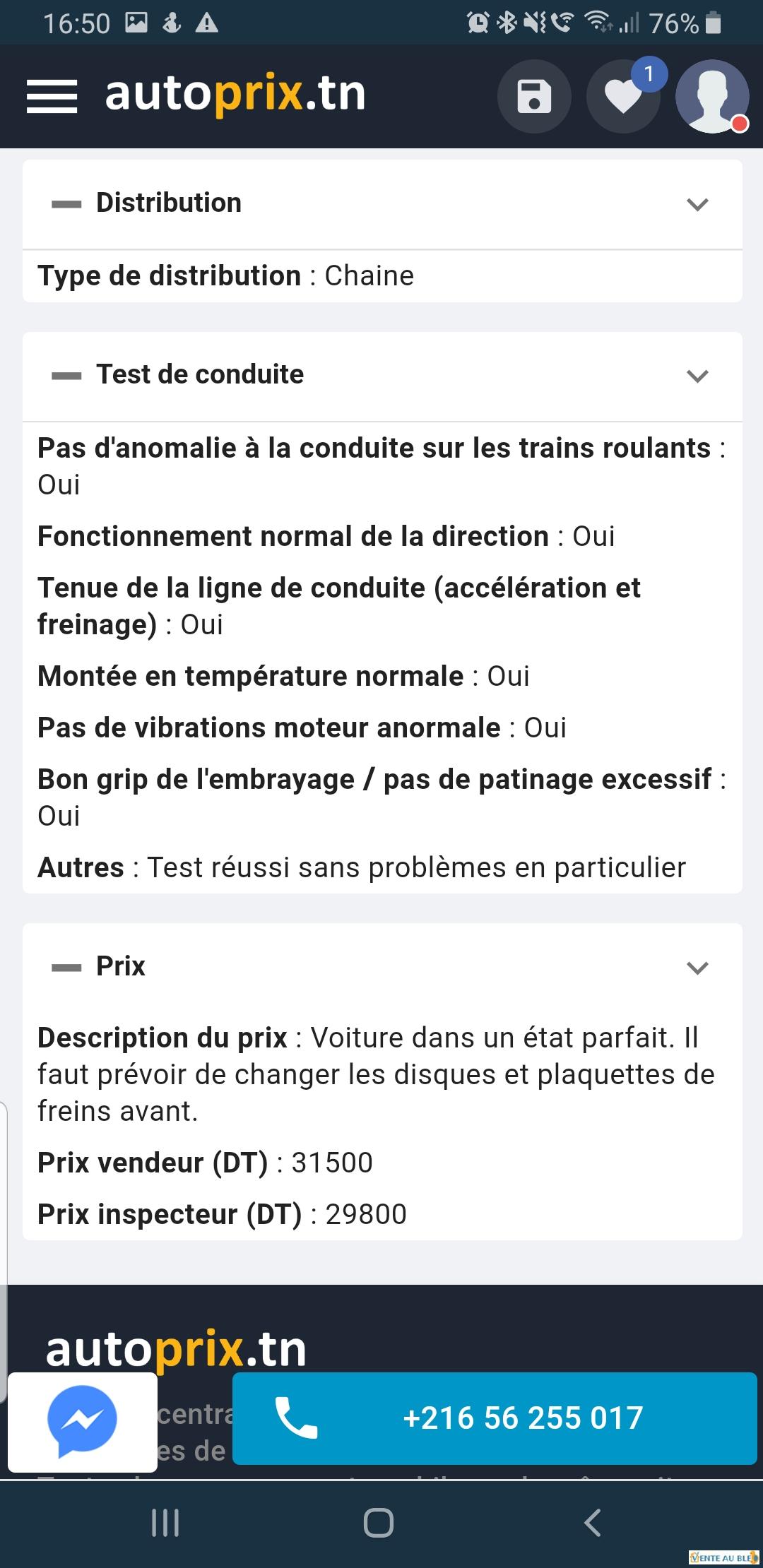Open Messenger chat button
This screenshot has height=1568, width=763.
[x=83, y=1422]
